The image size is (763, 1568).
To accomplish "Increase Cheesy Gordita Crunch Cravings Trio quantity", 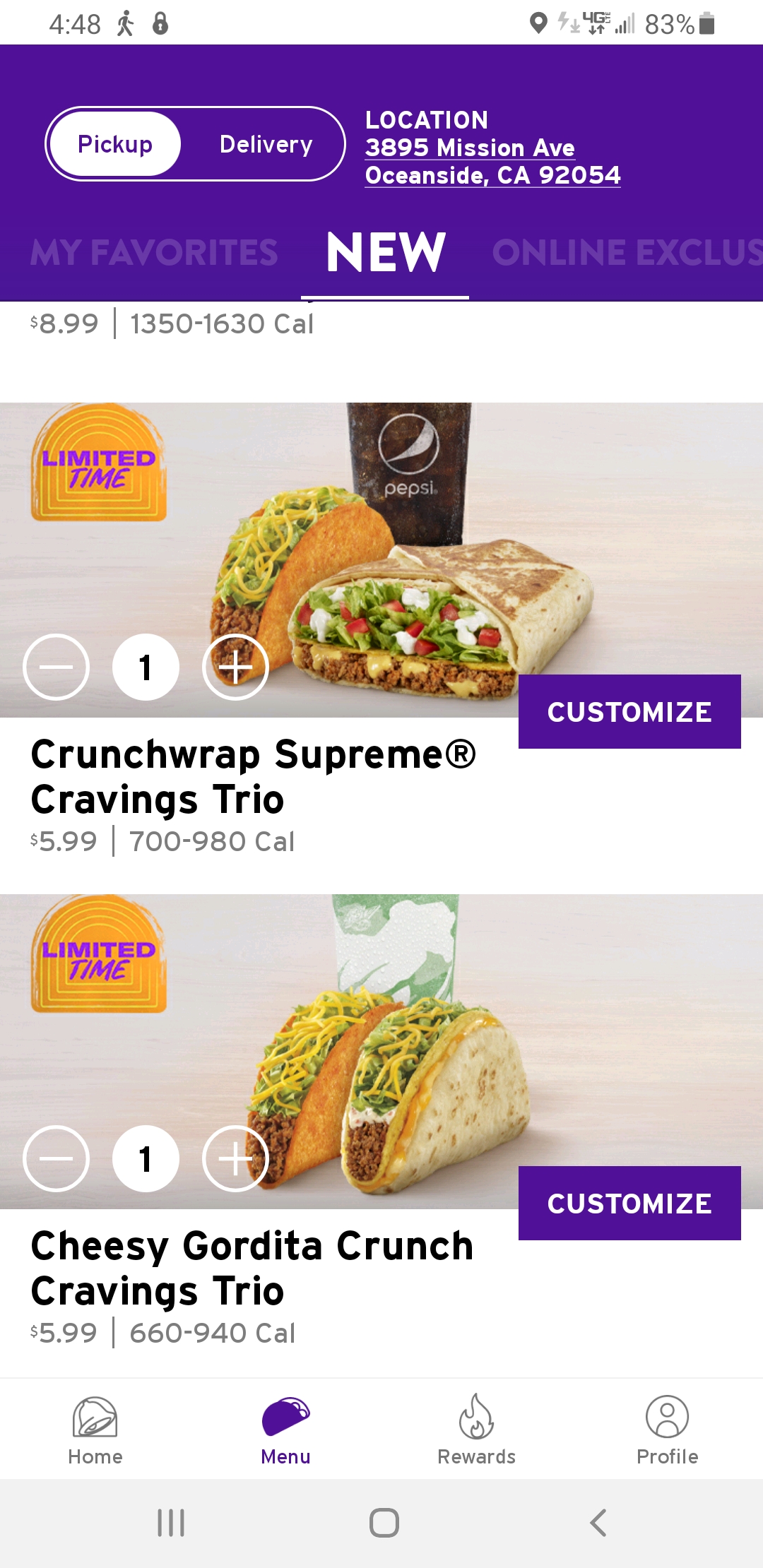I will pyautogui.click(x=235, y=1158).
